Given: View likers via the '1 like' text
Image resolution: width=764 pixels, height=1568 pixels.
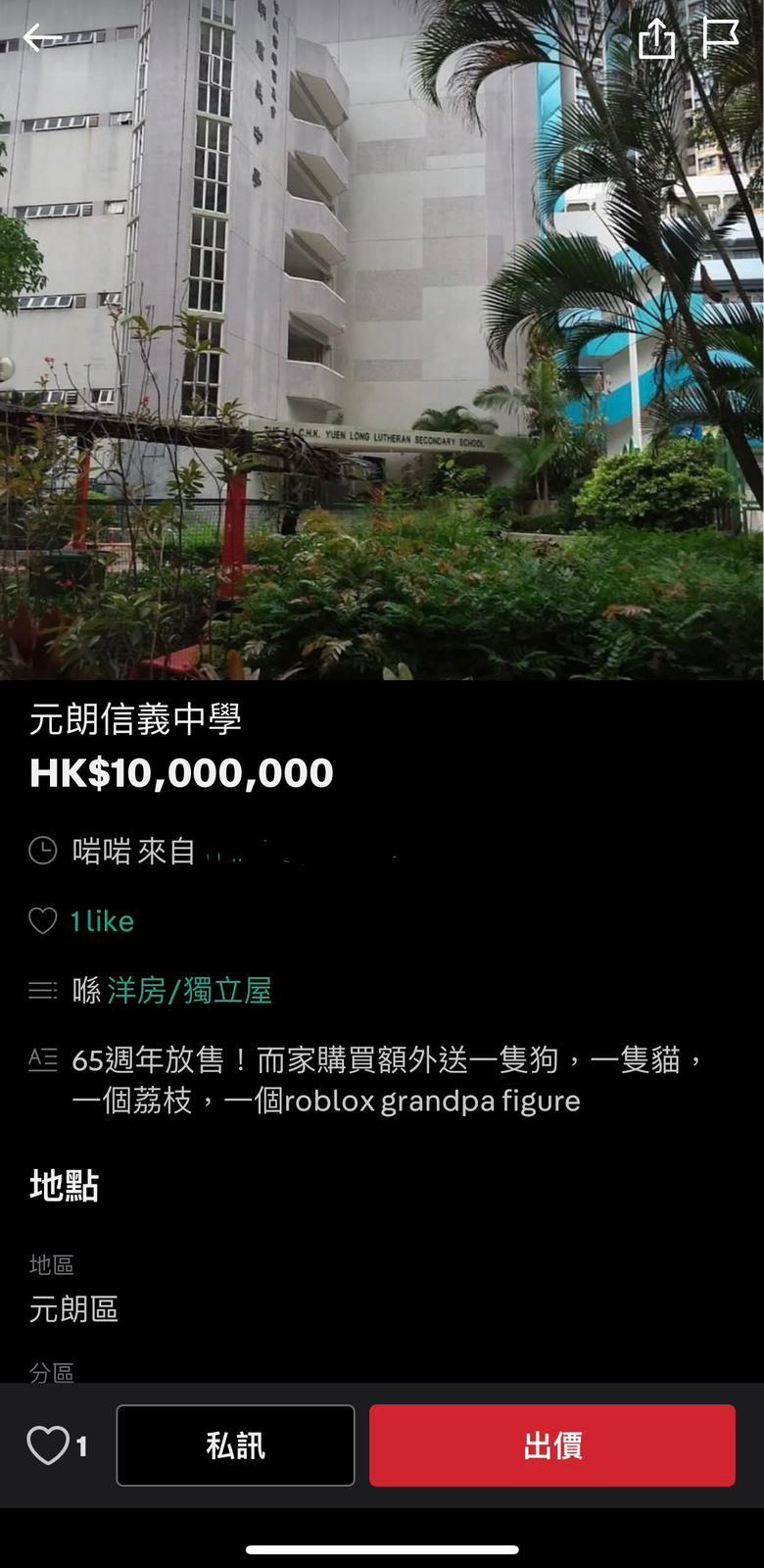Looking at the screenshot, I should [100, 921].
